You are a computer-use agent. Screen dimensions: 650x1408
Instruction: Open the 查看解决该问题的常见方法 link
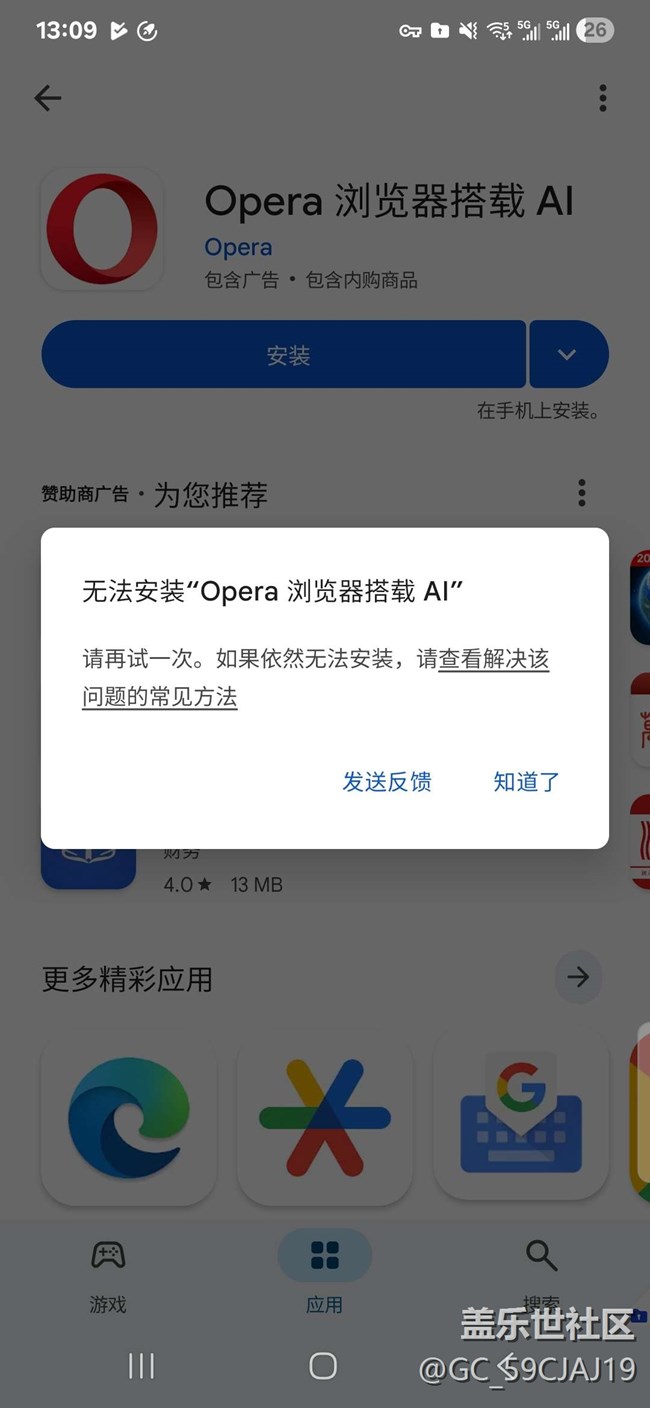tap(316, 678)
